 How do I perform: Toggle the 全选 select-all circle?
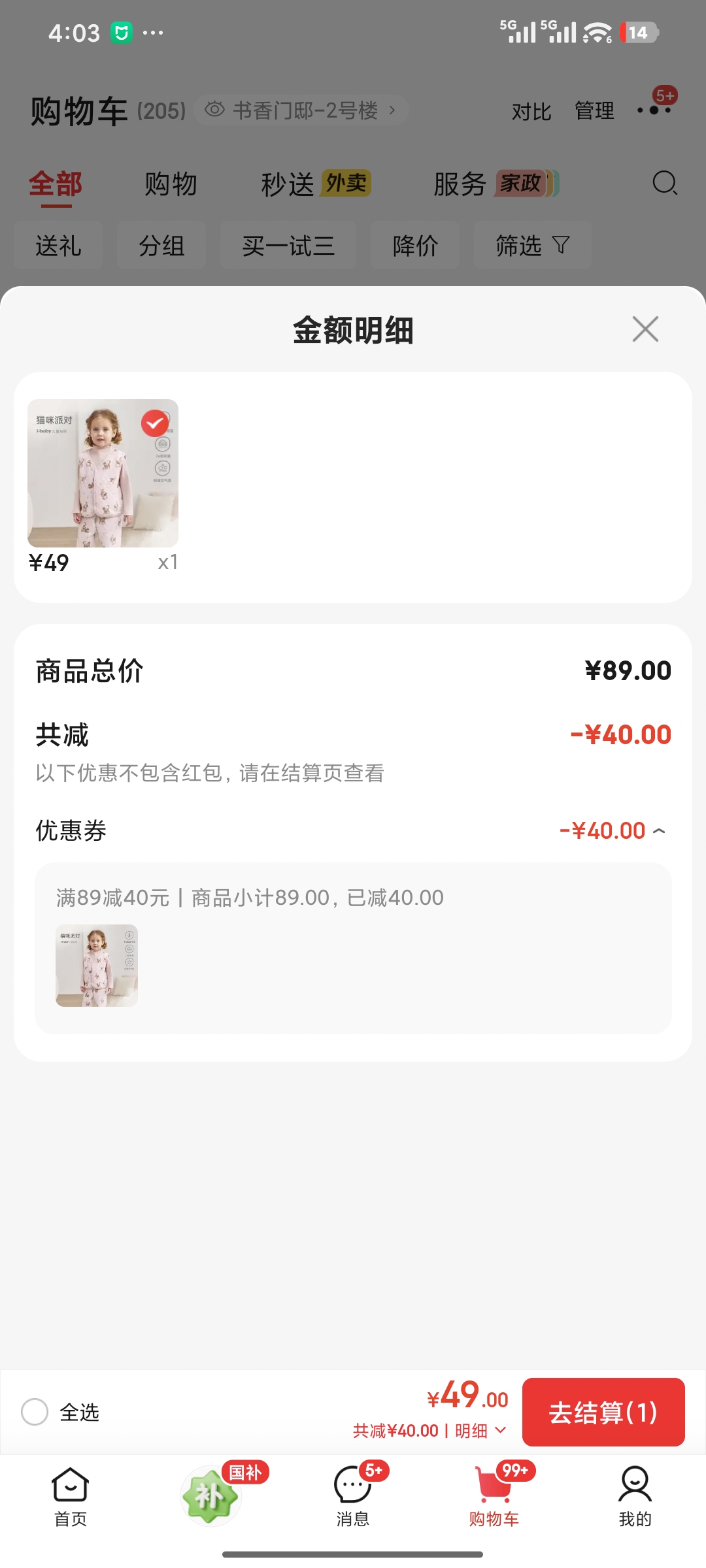(x=35, y=1412)
